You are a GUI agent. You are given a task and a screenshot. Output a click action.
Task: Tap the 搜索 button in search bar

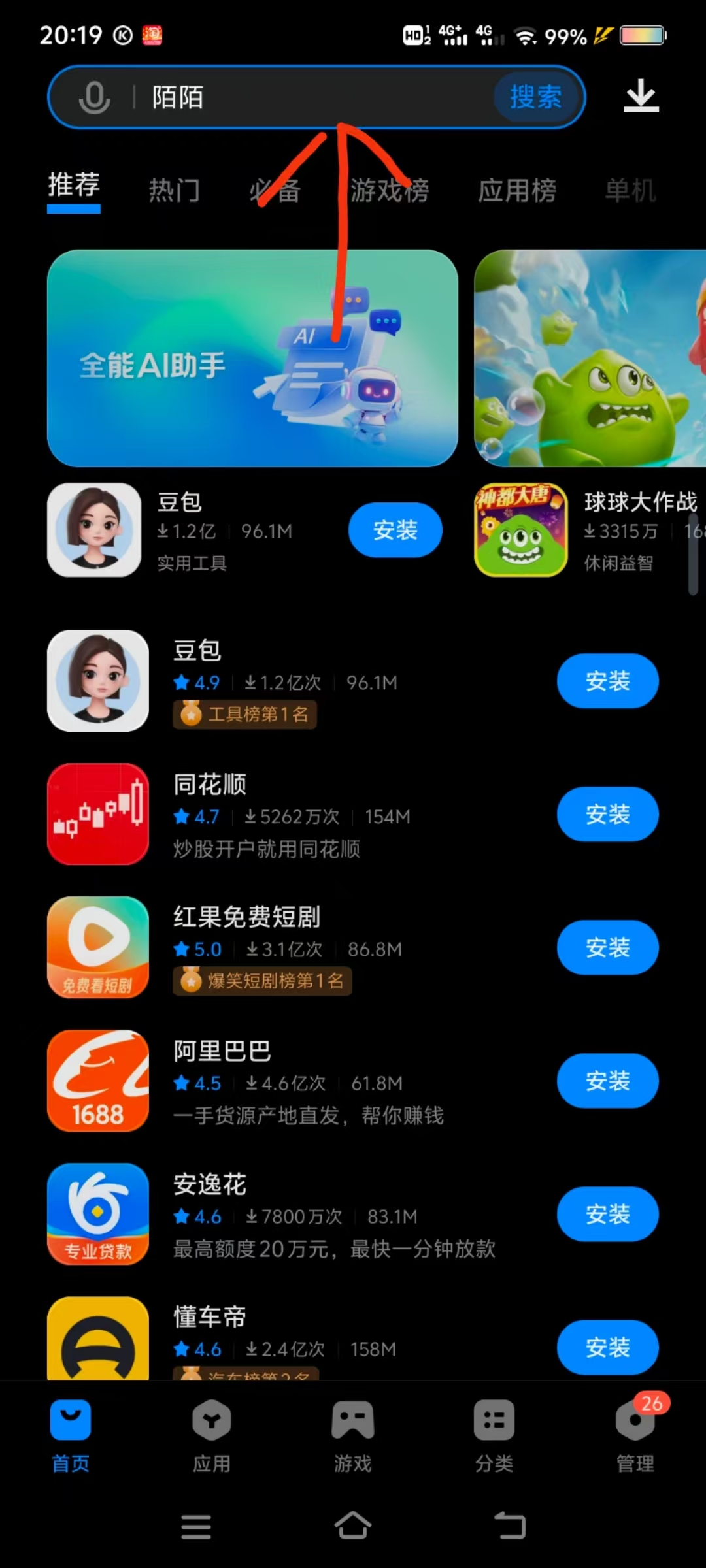[x=535, y=98]
